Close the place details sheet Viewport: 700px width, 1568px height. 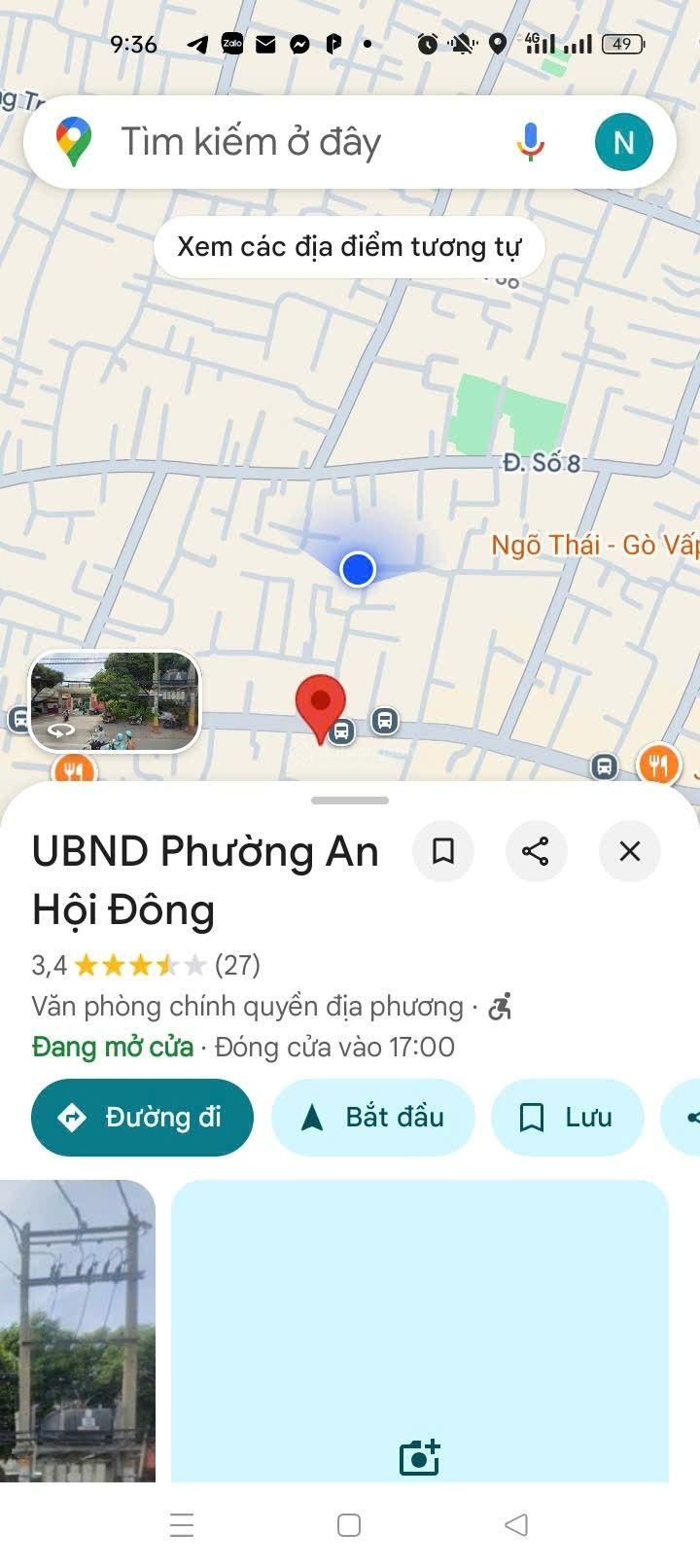point(630,851)
